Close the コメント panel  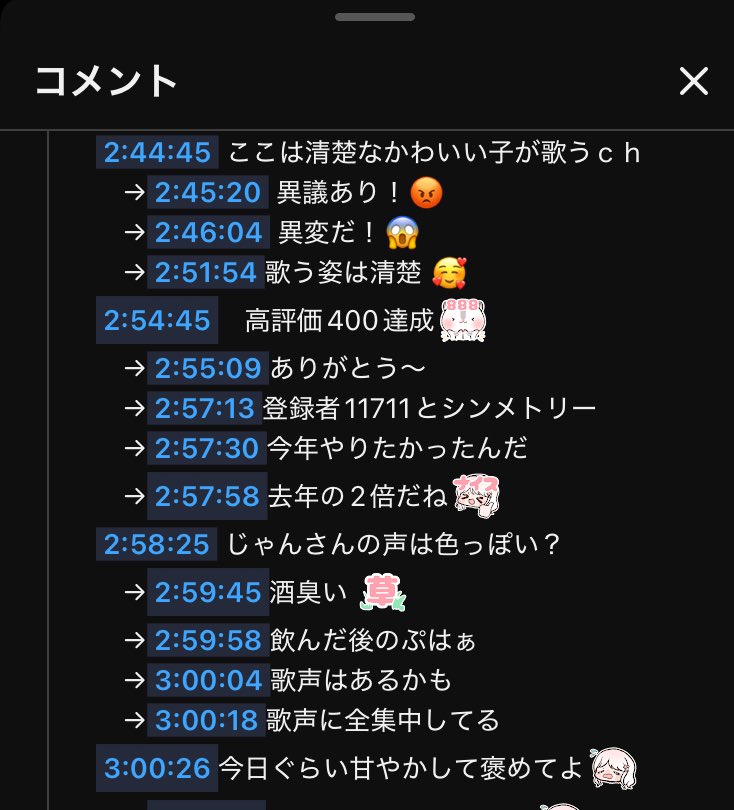pyautogui.click(x=693, y=82)
